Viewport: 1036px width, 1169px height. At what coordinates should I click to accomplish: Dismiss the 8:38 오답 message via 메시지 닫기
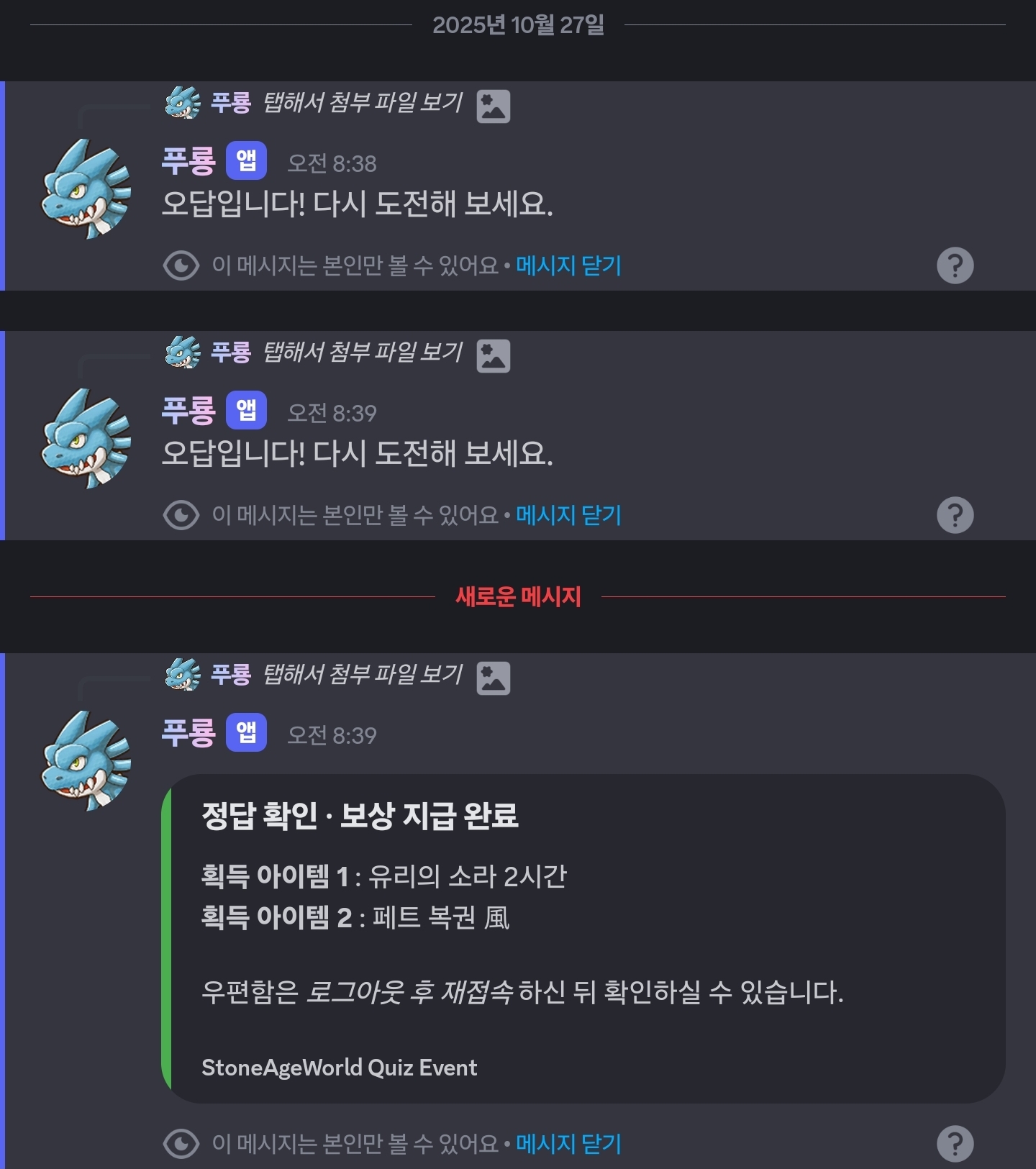point(568,265)
